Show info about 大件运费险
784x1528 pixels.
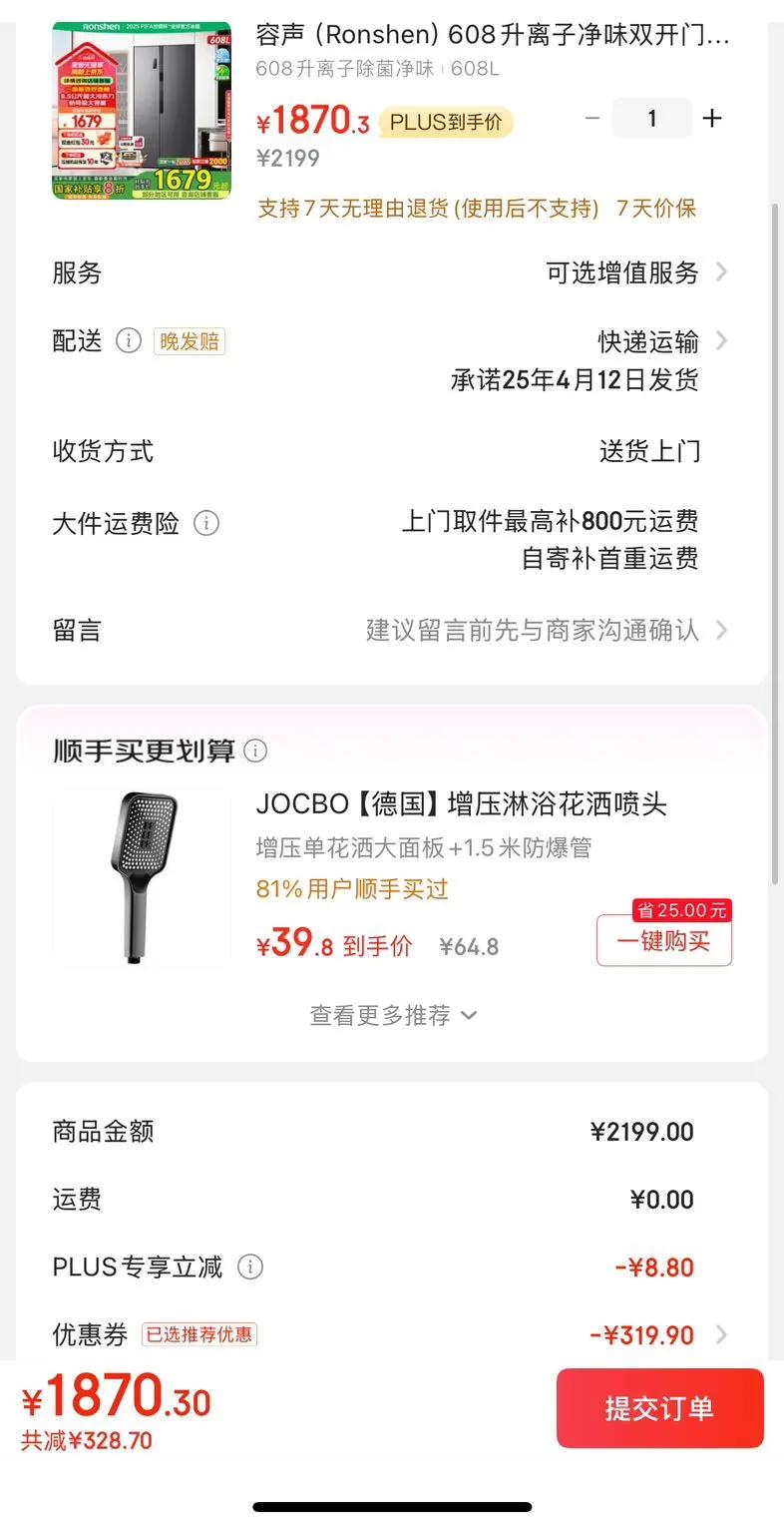point(206,523)
